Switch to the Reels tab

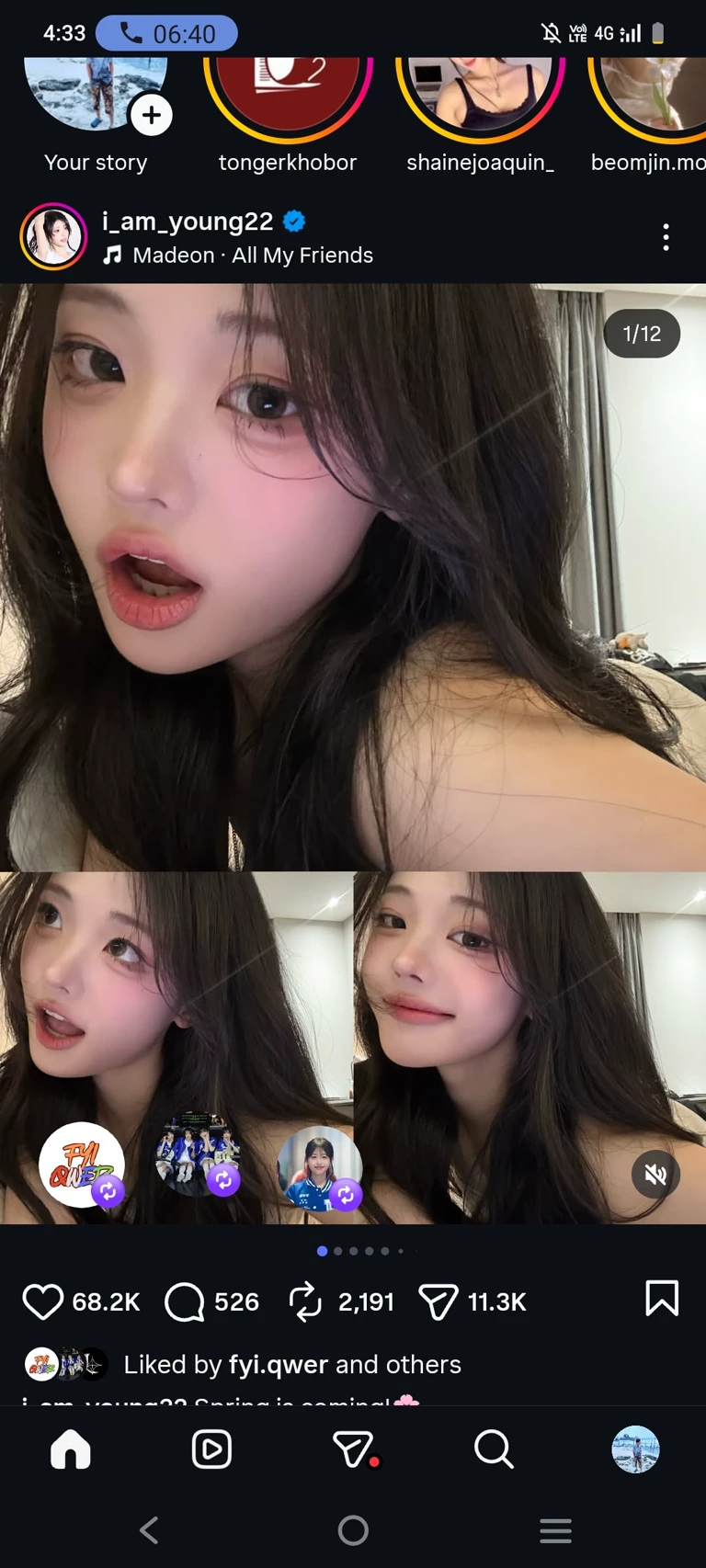[x=211, y=1449]
